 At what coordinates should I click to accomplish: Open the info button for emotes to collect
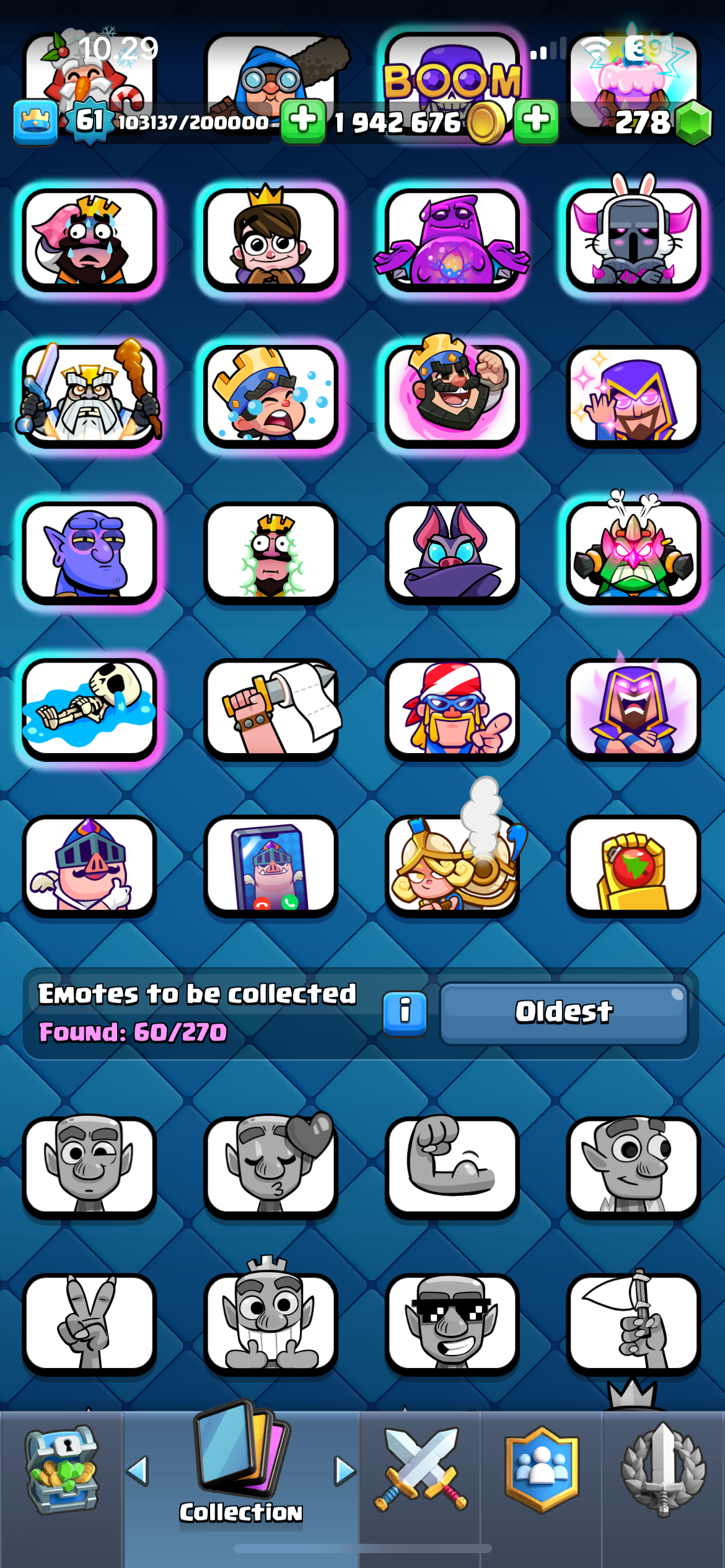click(x=405, y=1014)
